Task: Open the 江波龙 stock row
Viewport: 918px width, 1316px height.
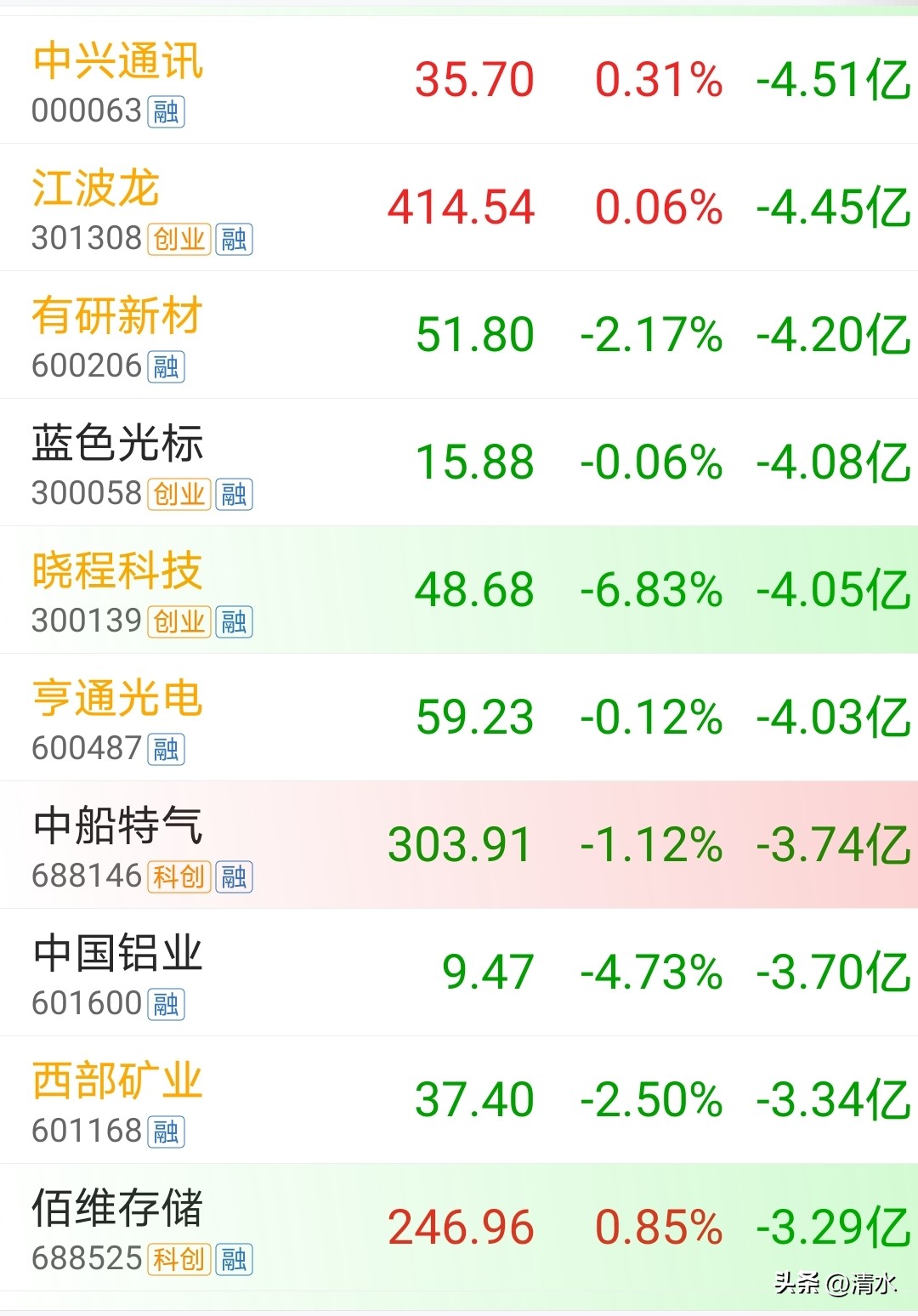Action: [x=459, y=207]
